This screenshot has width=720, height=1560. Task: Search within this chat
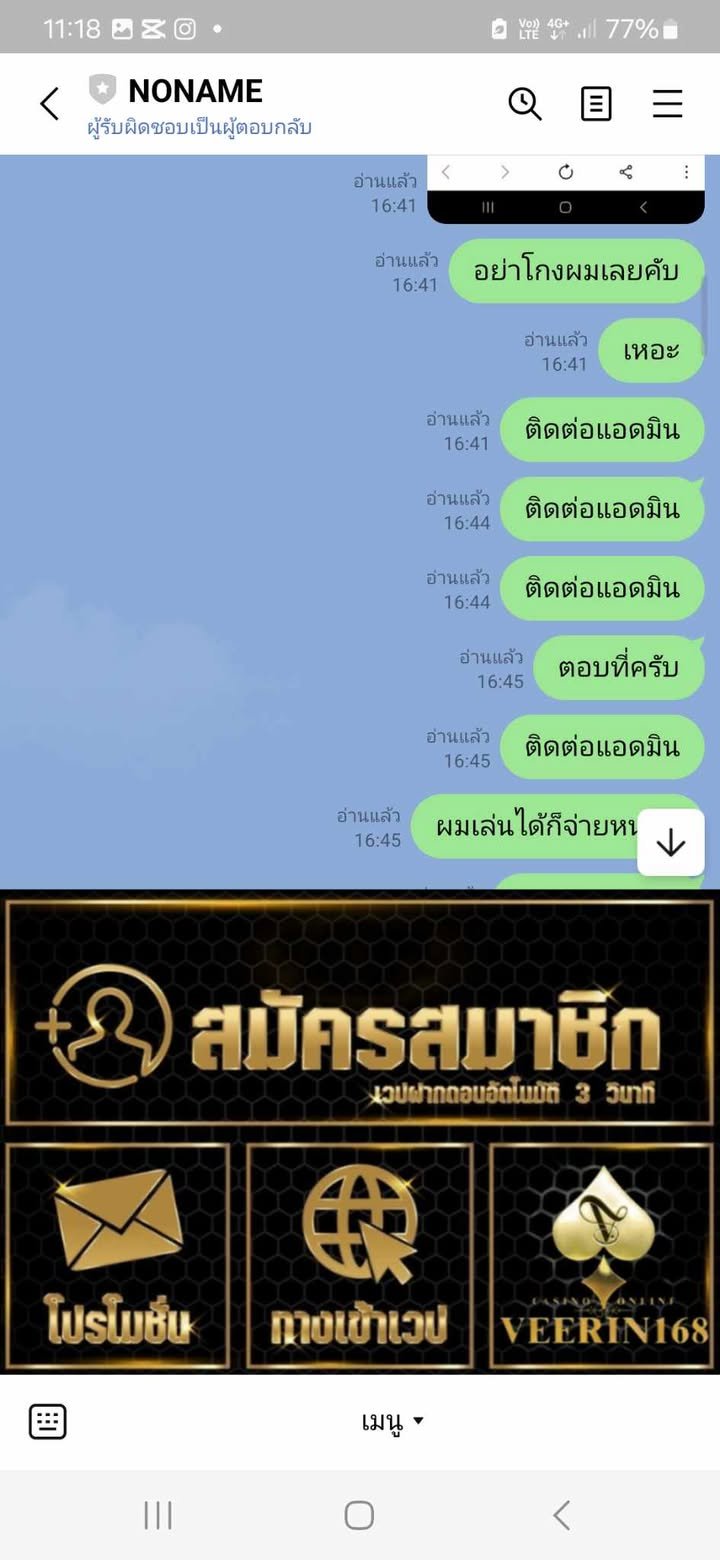coord(525,103)
